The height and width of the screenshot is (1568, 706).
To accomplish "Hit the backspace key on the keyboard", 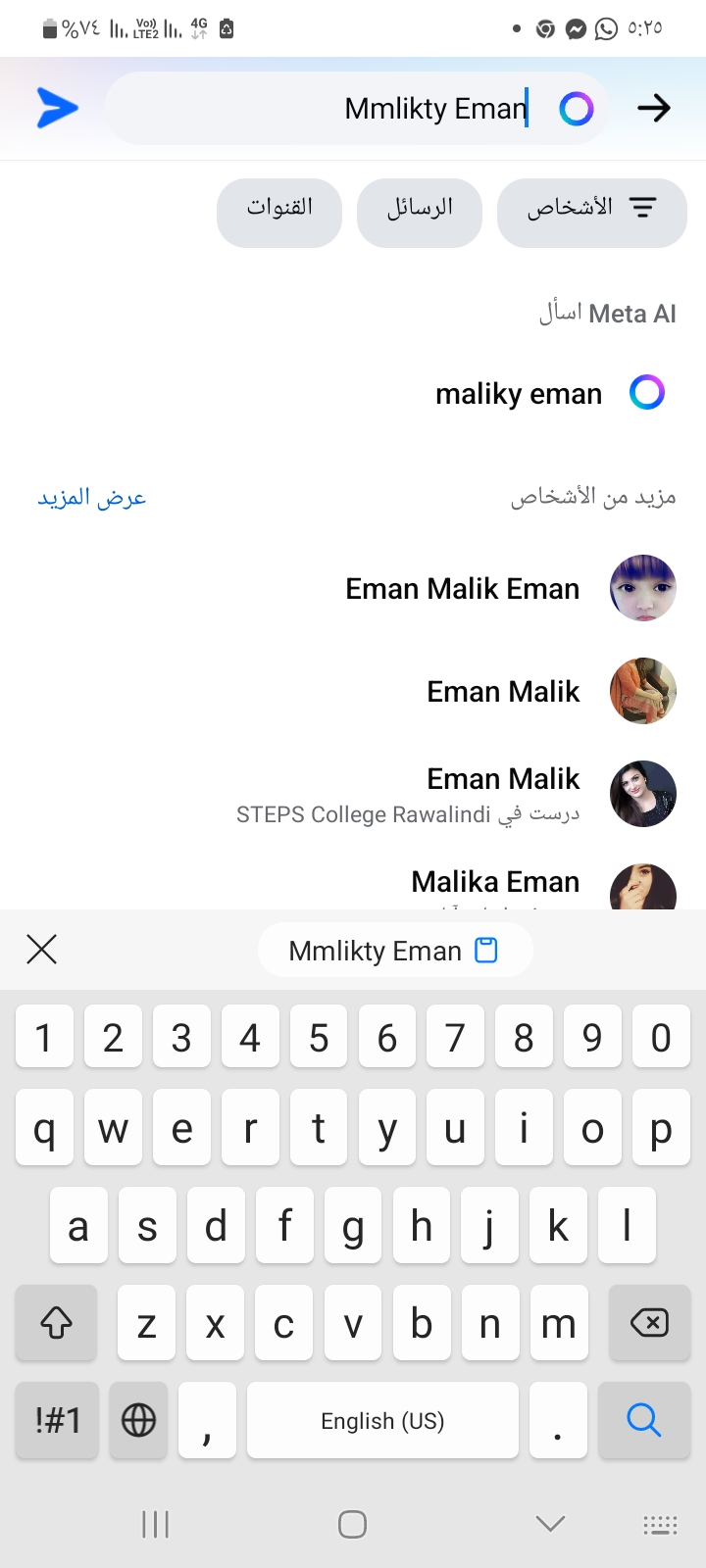I will click(648, 1323).
